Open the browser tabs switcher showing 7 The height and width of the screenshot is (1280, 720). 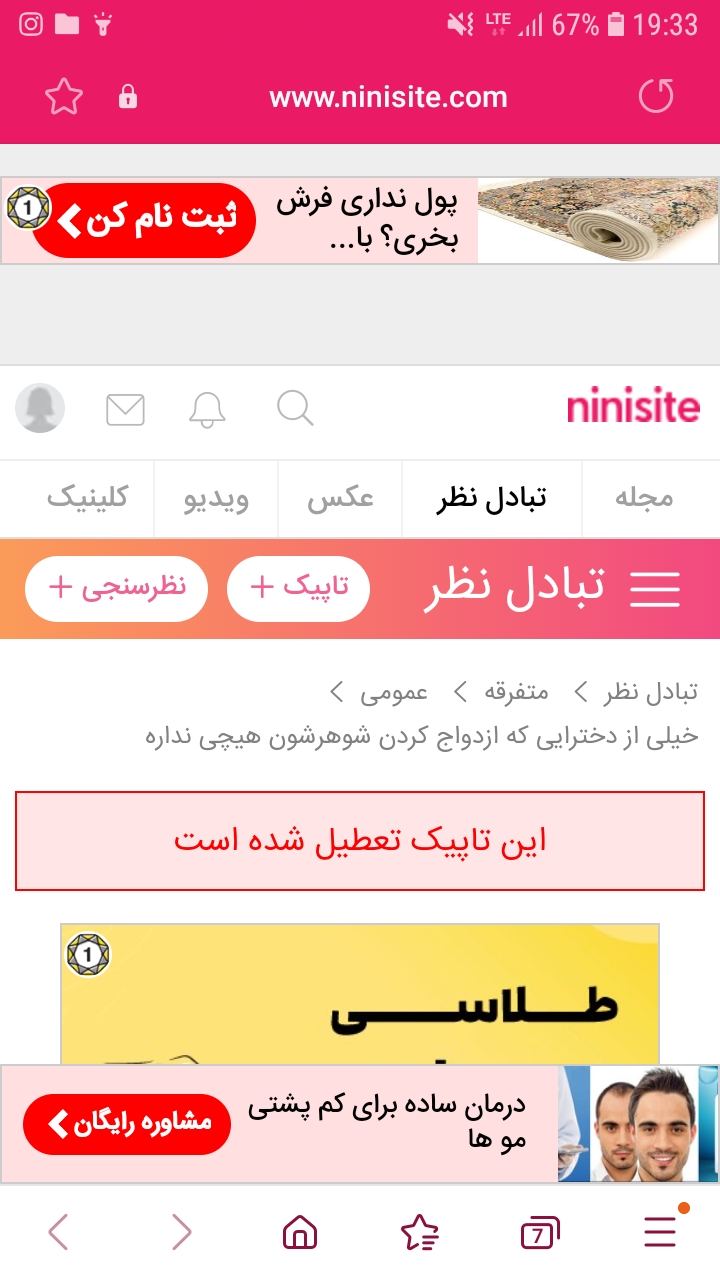pyautogui.click(x=539, y=1234)
